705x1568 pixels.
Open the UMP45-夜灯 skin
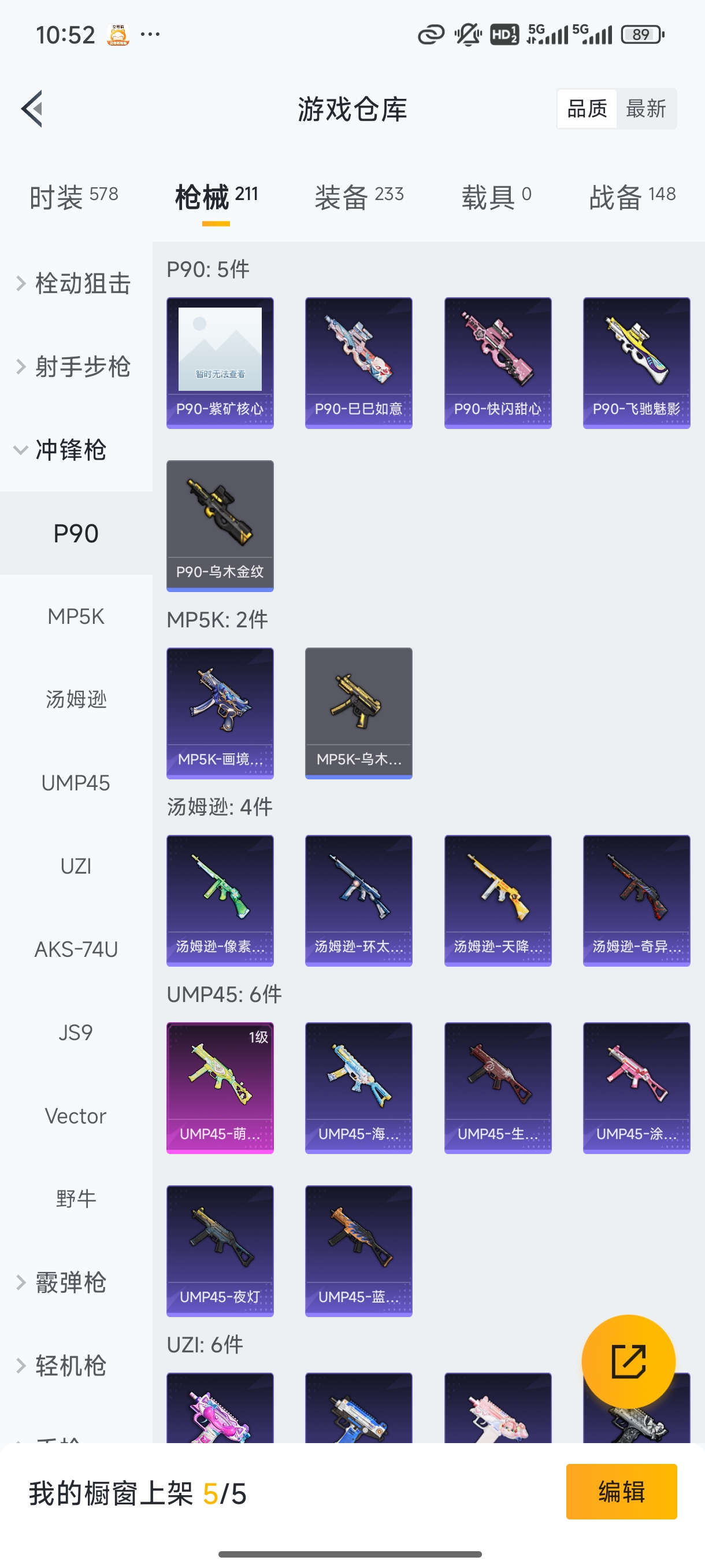pos(220,1250)
